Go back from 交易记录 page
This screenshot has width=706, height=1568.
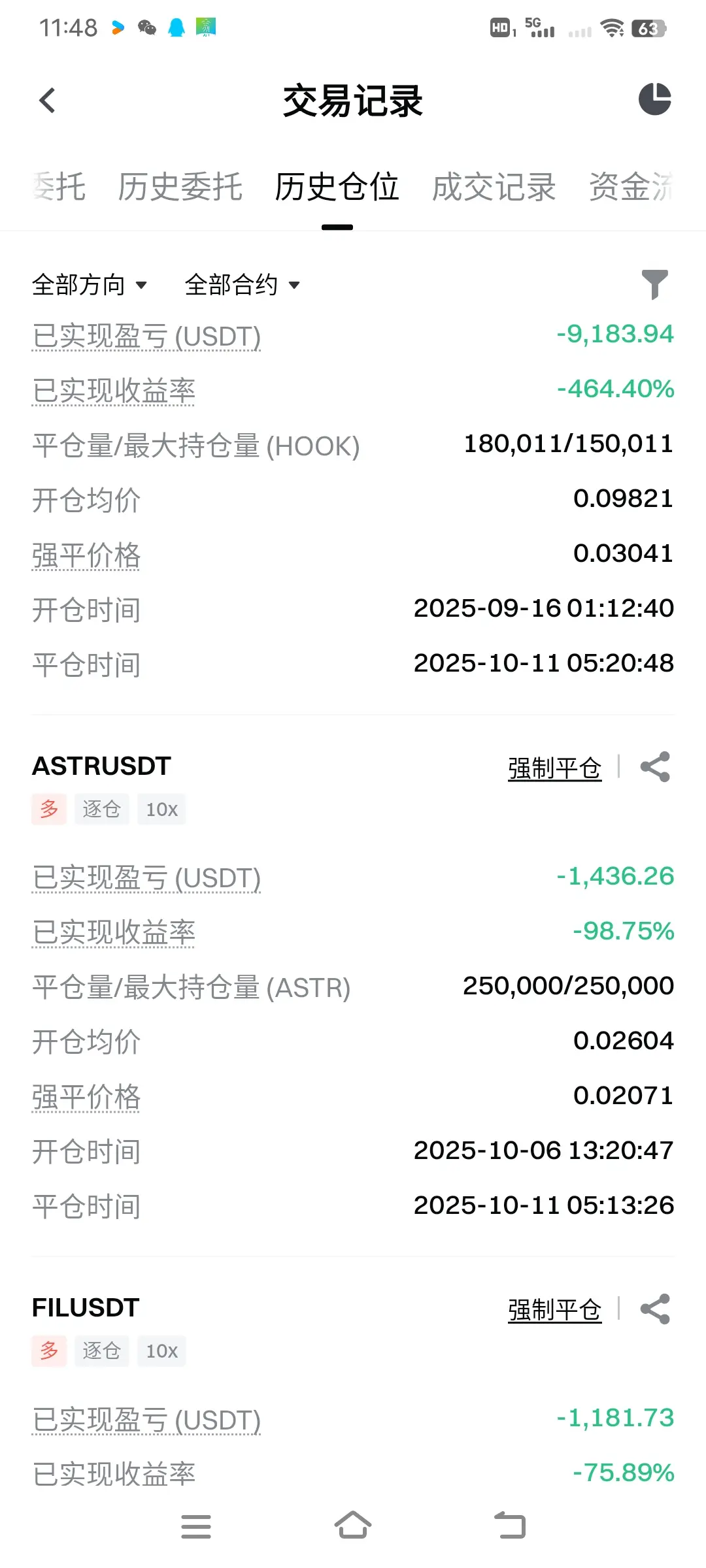pyautogui.click(x=47, y=101)
